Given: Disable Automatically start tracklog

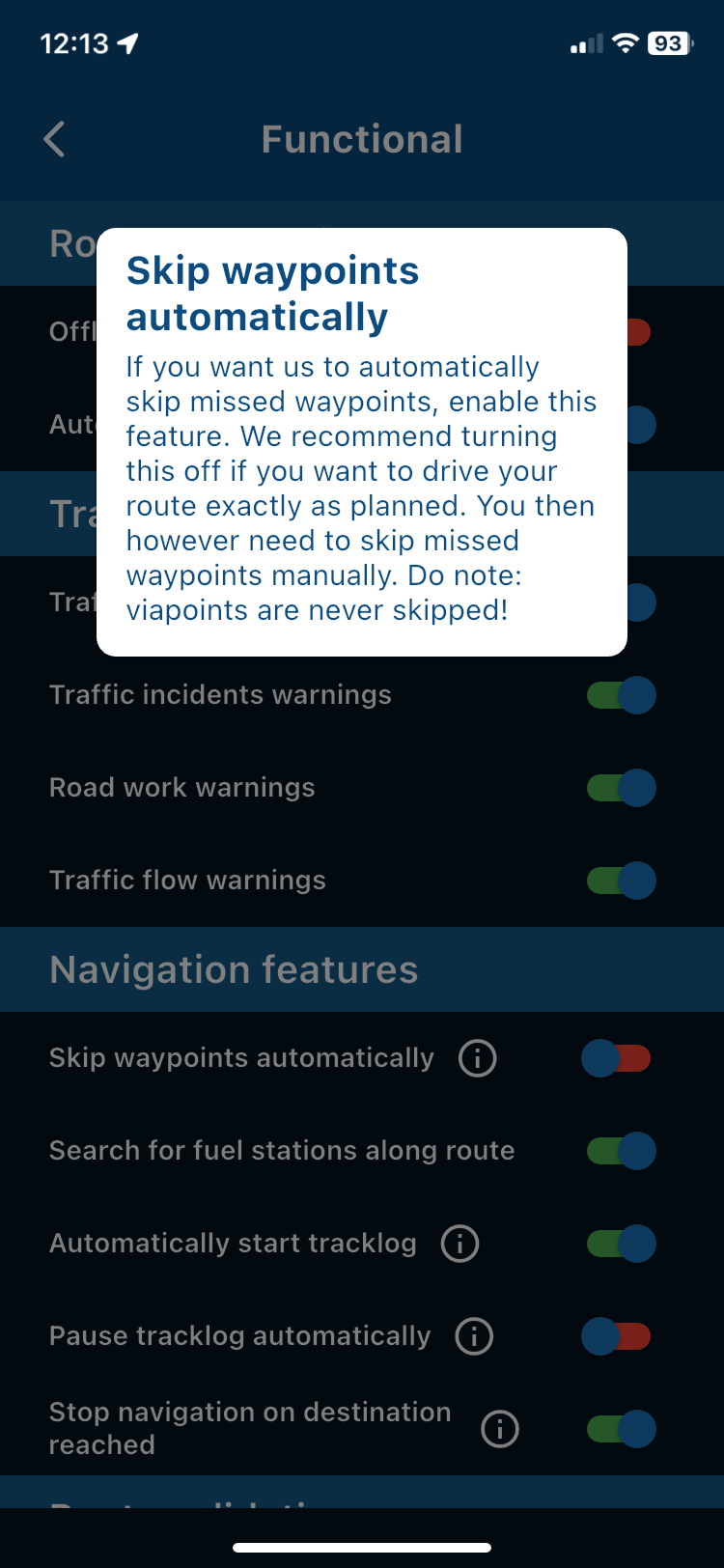Looking at the screenshot, I should [x=621, y=1244].
